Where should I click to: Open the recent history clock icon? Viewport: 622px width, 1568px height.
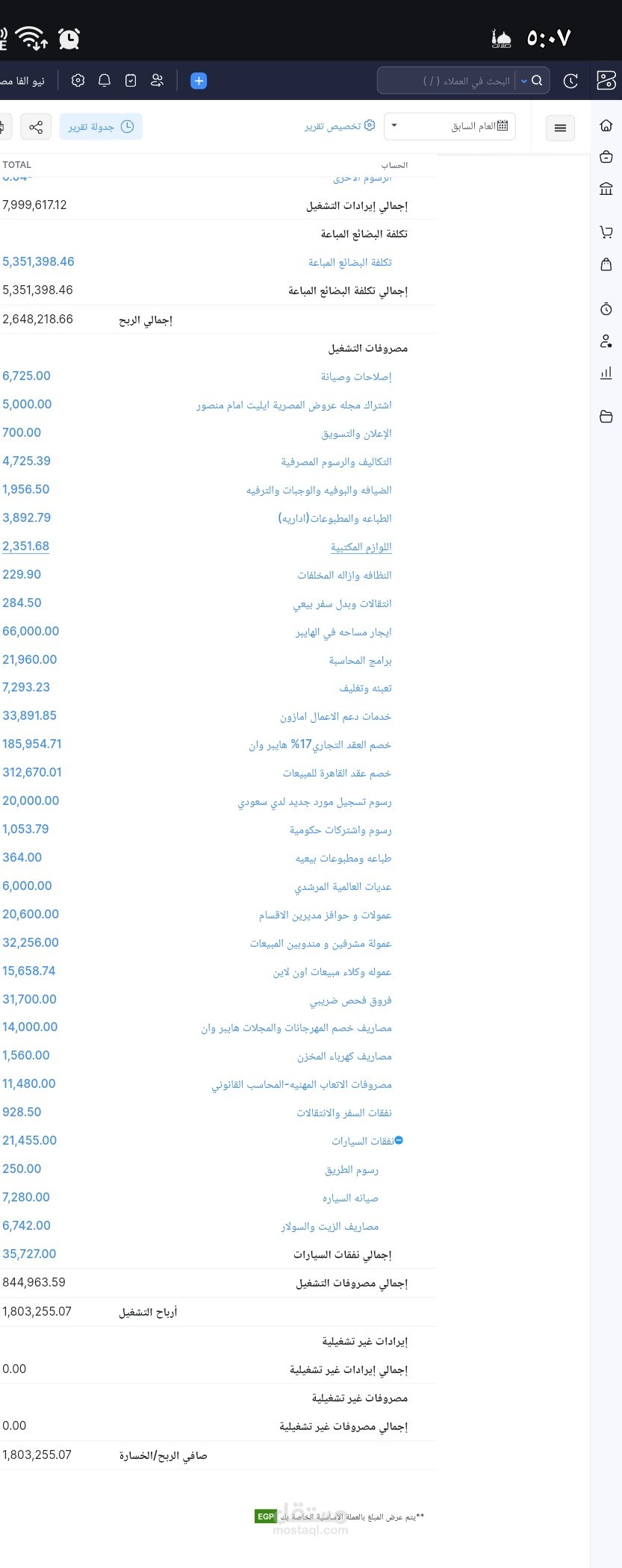click(x=570, y=81)
